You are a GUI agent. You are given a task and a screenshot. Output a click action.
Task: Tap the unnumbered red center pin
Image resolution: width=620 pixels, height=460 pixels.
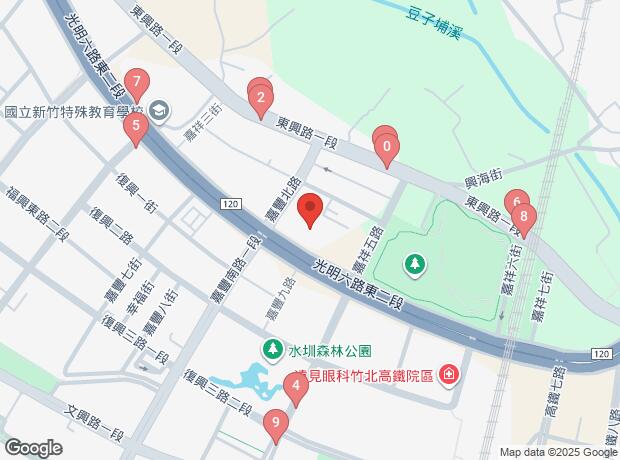[311, 209]
